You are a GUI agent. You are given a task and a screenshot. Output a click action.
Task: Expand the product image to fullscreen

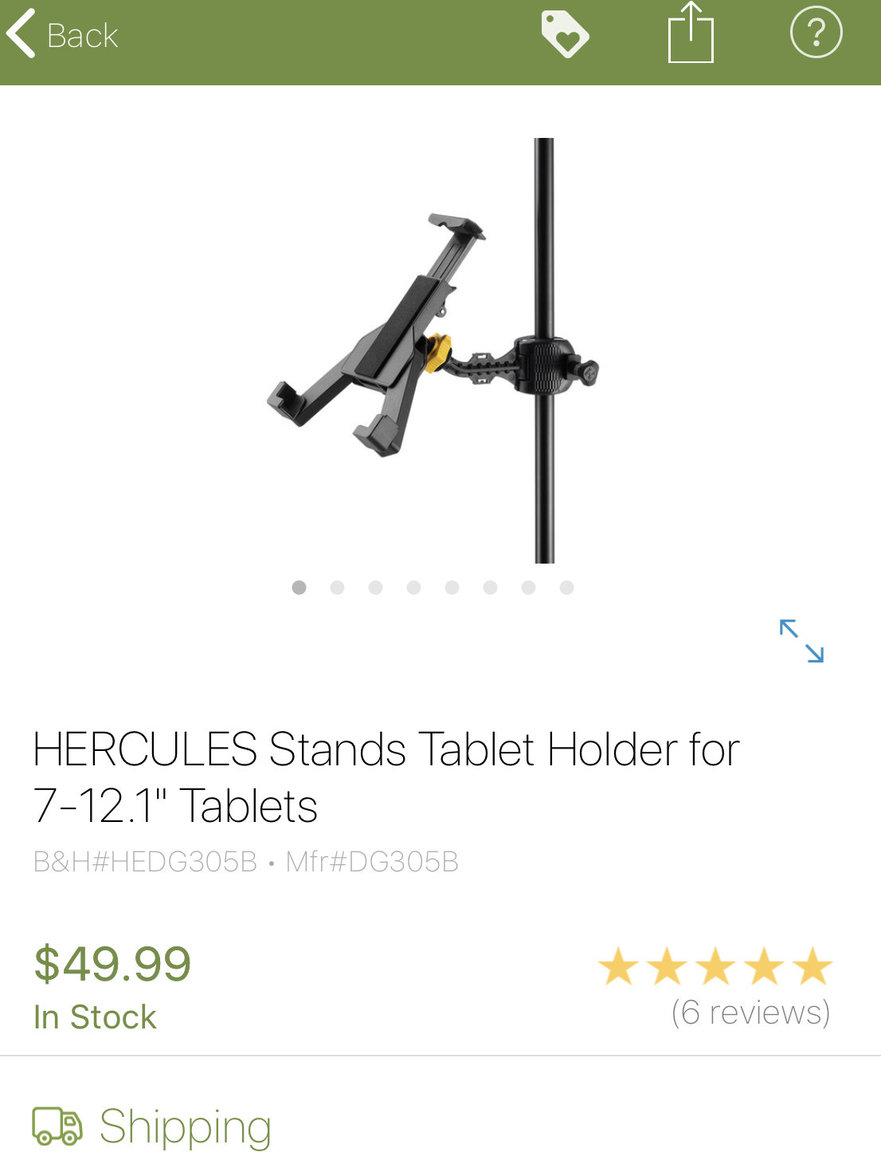[x=801, y=641]
